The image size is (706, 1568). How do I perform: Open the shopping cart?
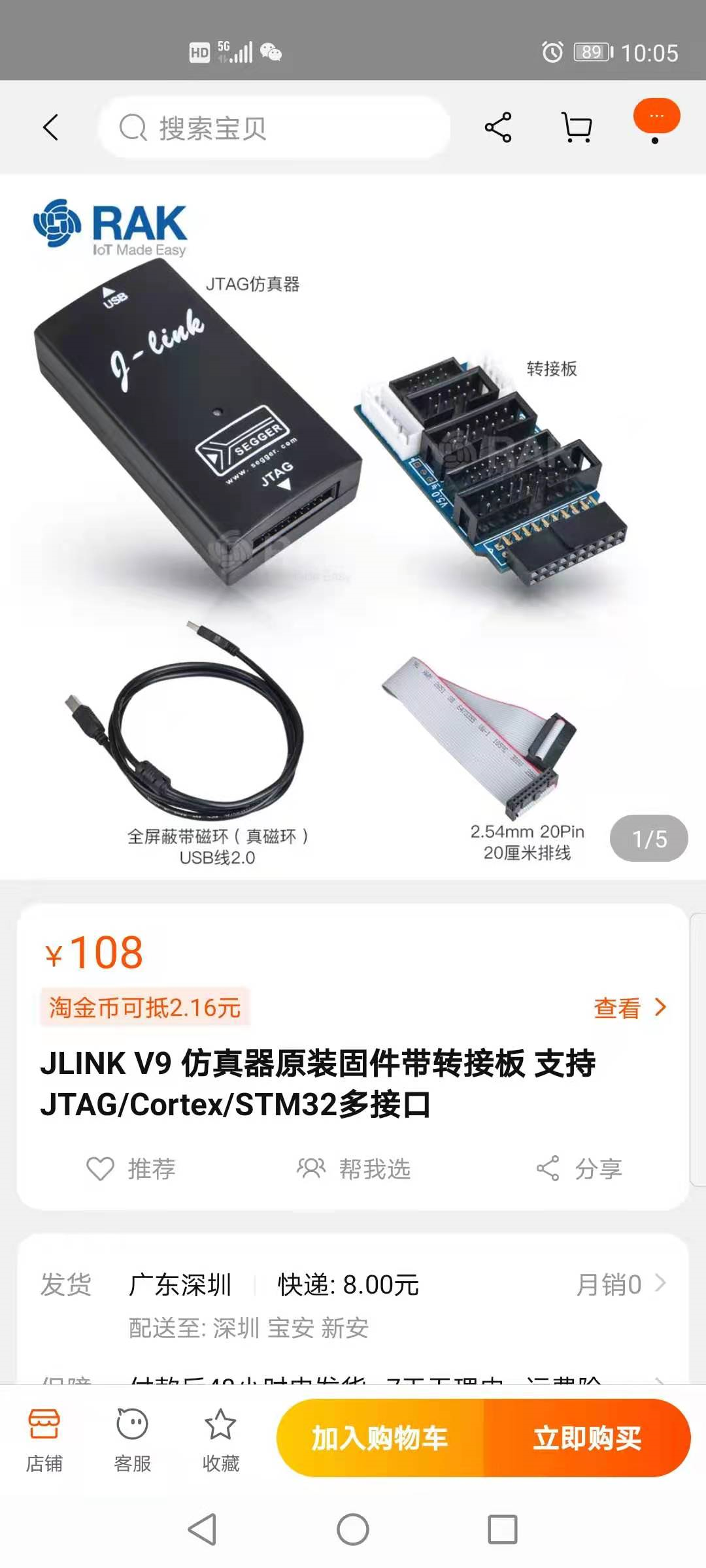(577, 127)
